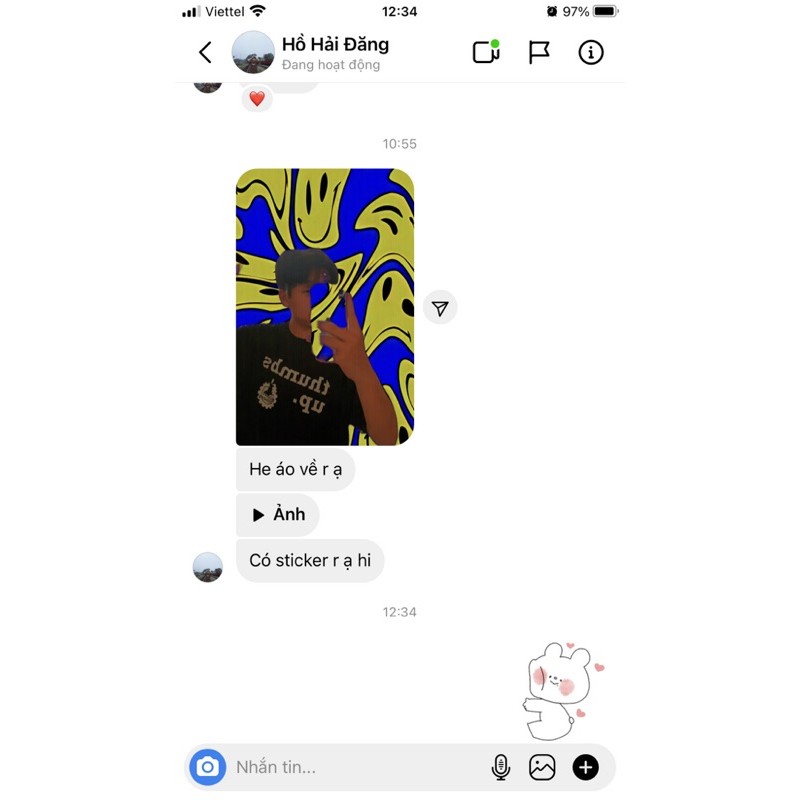This screenshot has height=800, width=800.
Task: Open the camera from the message bar
Action: pos(208,767)
